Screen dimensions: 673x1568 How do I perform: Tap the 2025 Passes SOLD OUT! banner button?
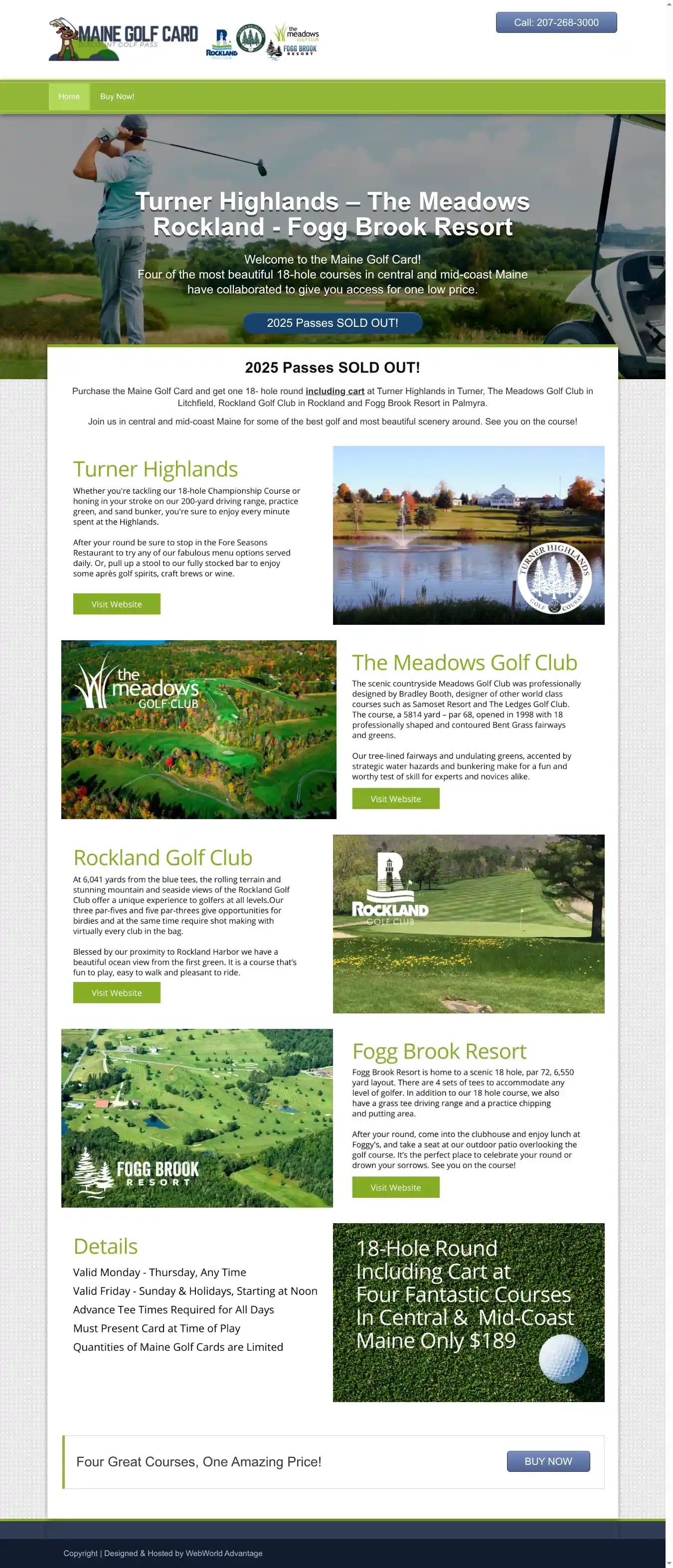pyautogui.click(x=332, y=322)
